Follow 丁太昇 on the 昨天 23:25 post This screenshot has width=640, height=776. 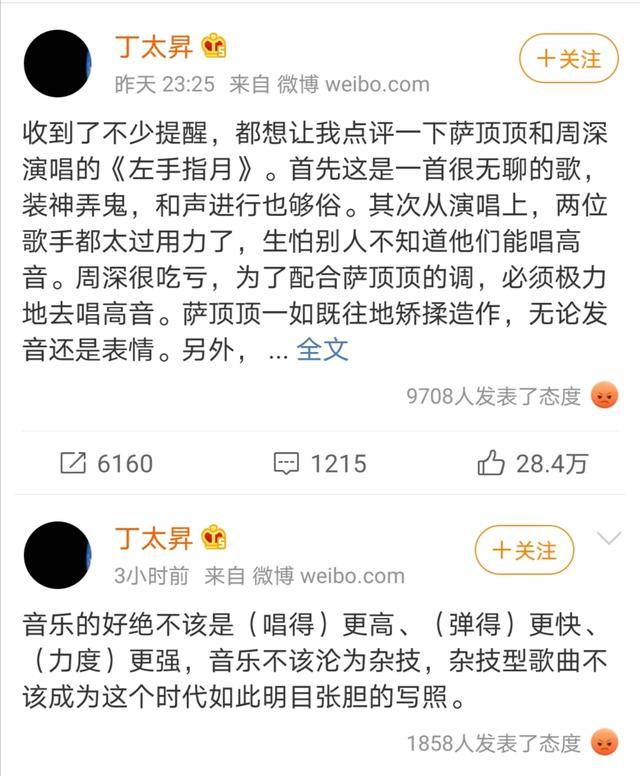[569, 59]
